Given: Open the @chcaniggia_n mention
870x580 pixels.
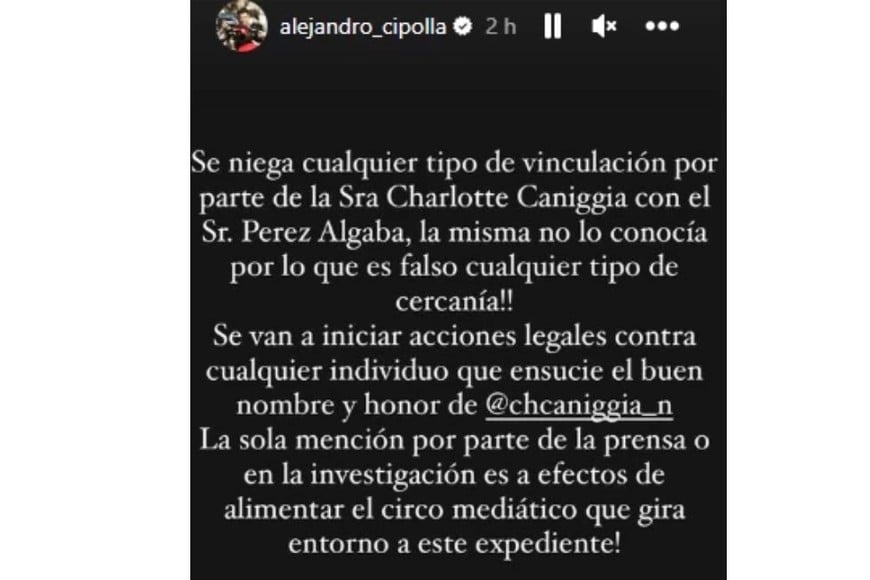Looking at the screenshot, I should pos(558,408).
